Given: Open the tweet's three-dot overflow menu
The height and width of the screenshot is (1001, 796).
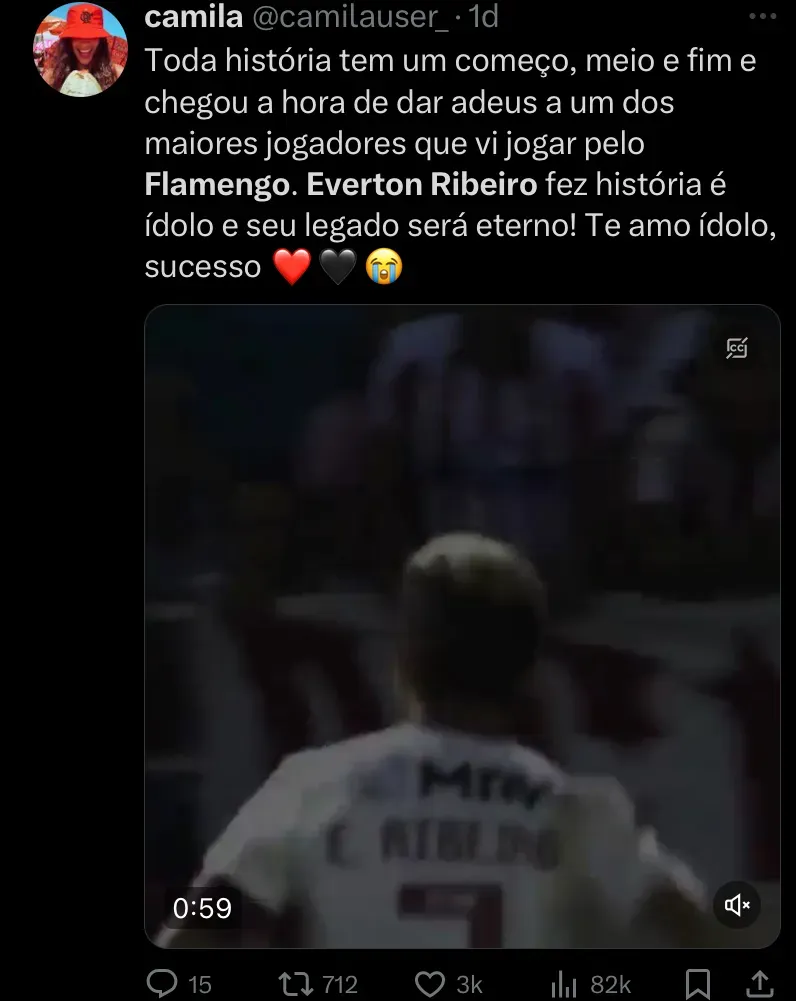Looking at the screenshot, I should (x=762, y=16).
